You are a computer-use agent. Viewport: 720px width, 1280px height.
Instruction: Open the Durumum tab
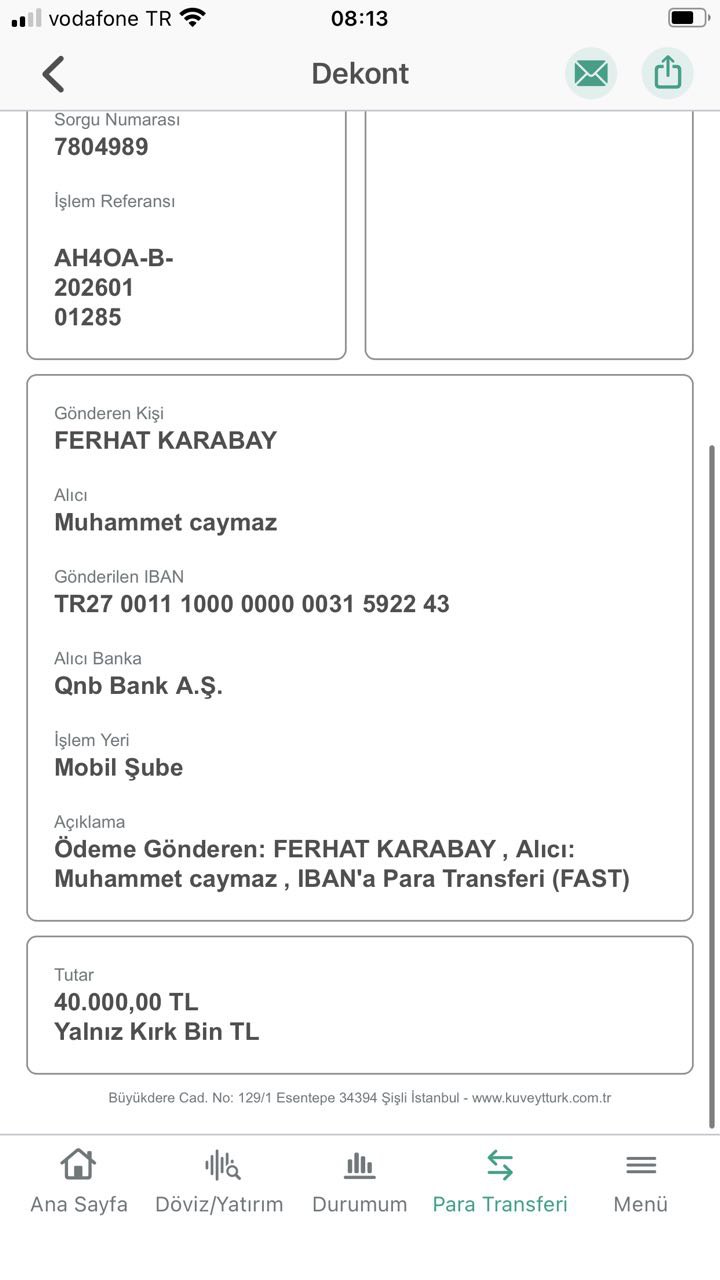[x=360, y=1181]
